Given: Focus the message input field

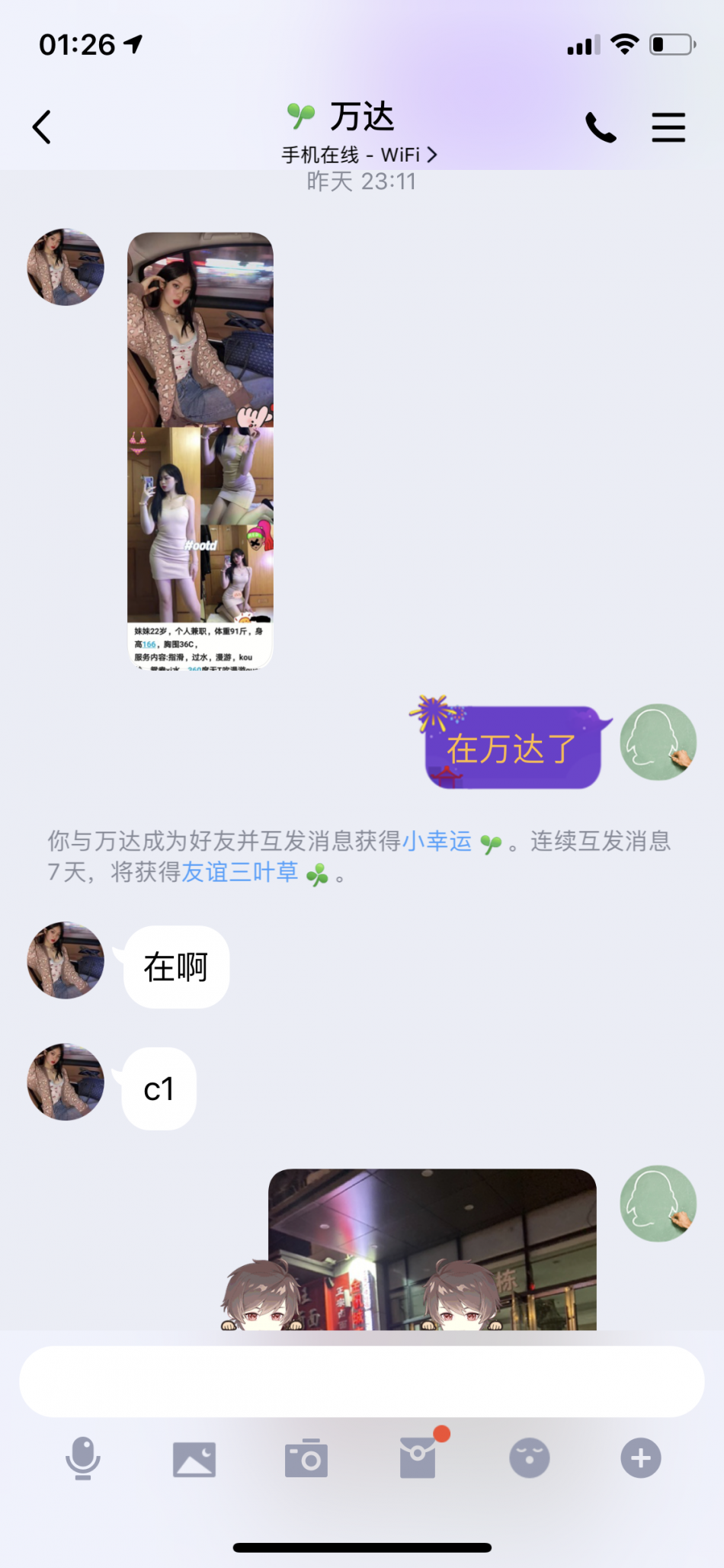Looking at the screenshot, I should point(361,1381).
